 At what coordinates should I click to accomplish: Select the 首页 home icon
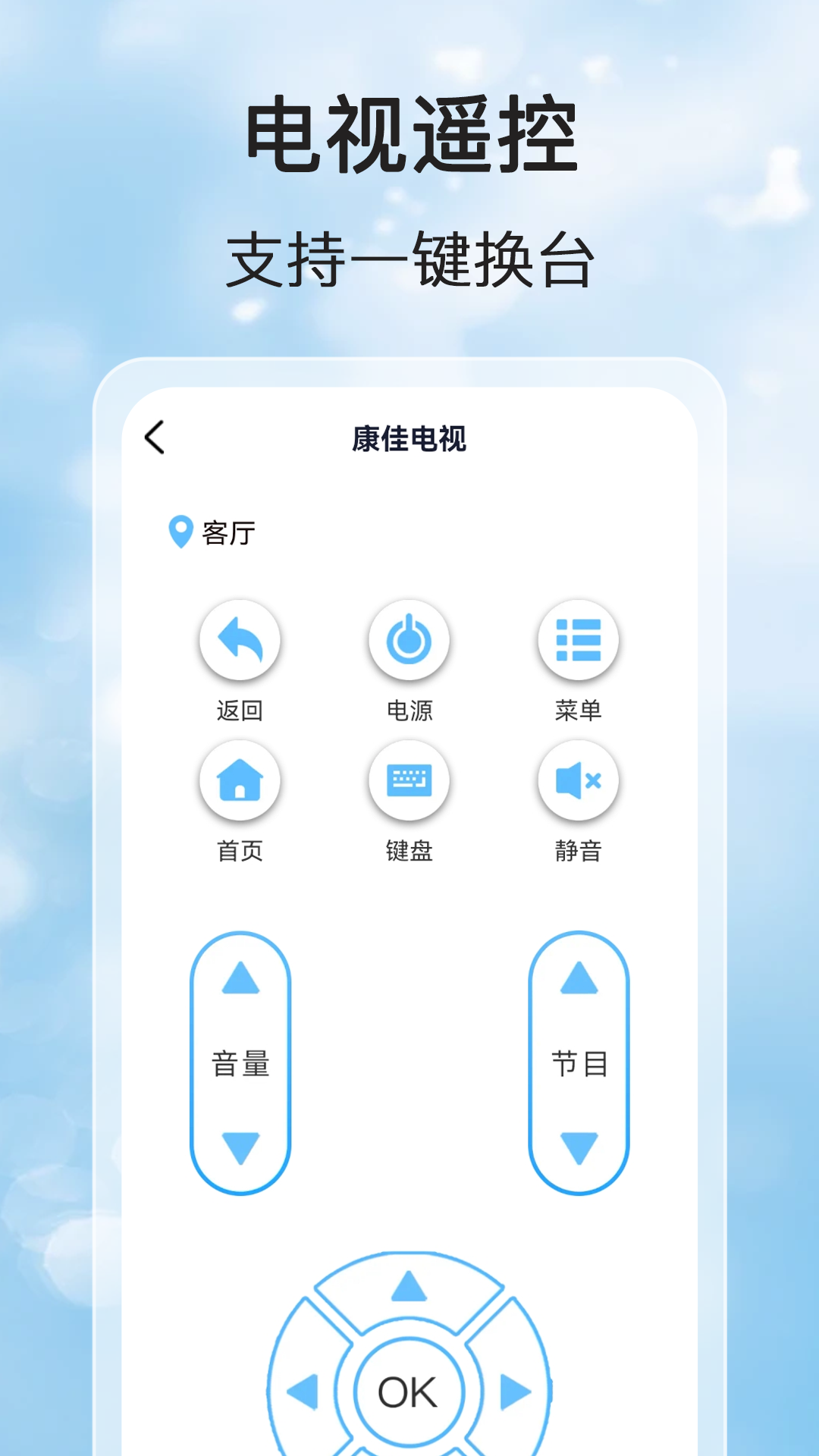(x=241, y=781)
